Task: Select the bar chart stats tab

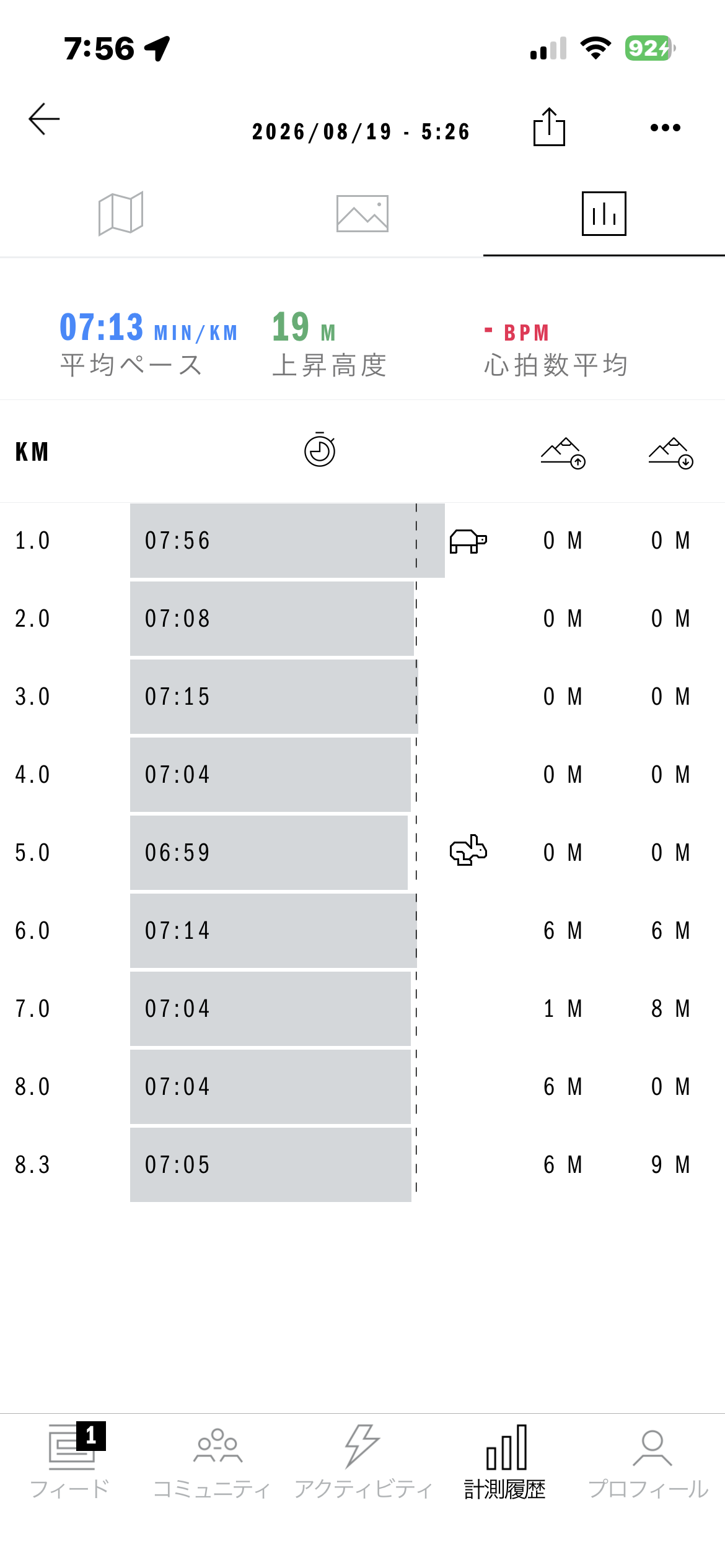Action: [x=604, y=214]
